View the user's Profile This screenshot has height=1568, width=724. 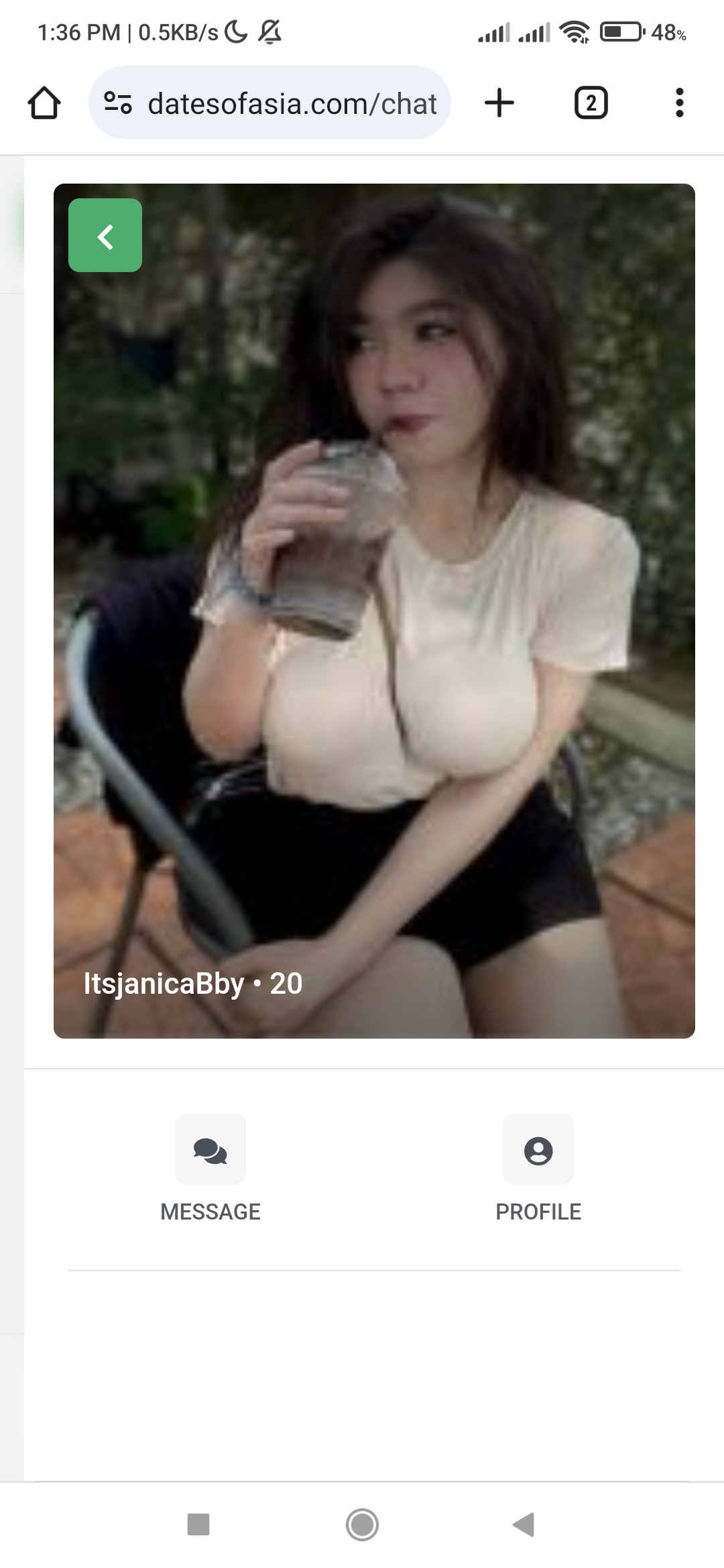coord(538,1168)
